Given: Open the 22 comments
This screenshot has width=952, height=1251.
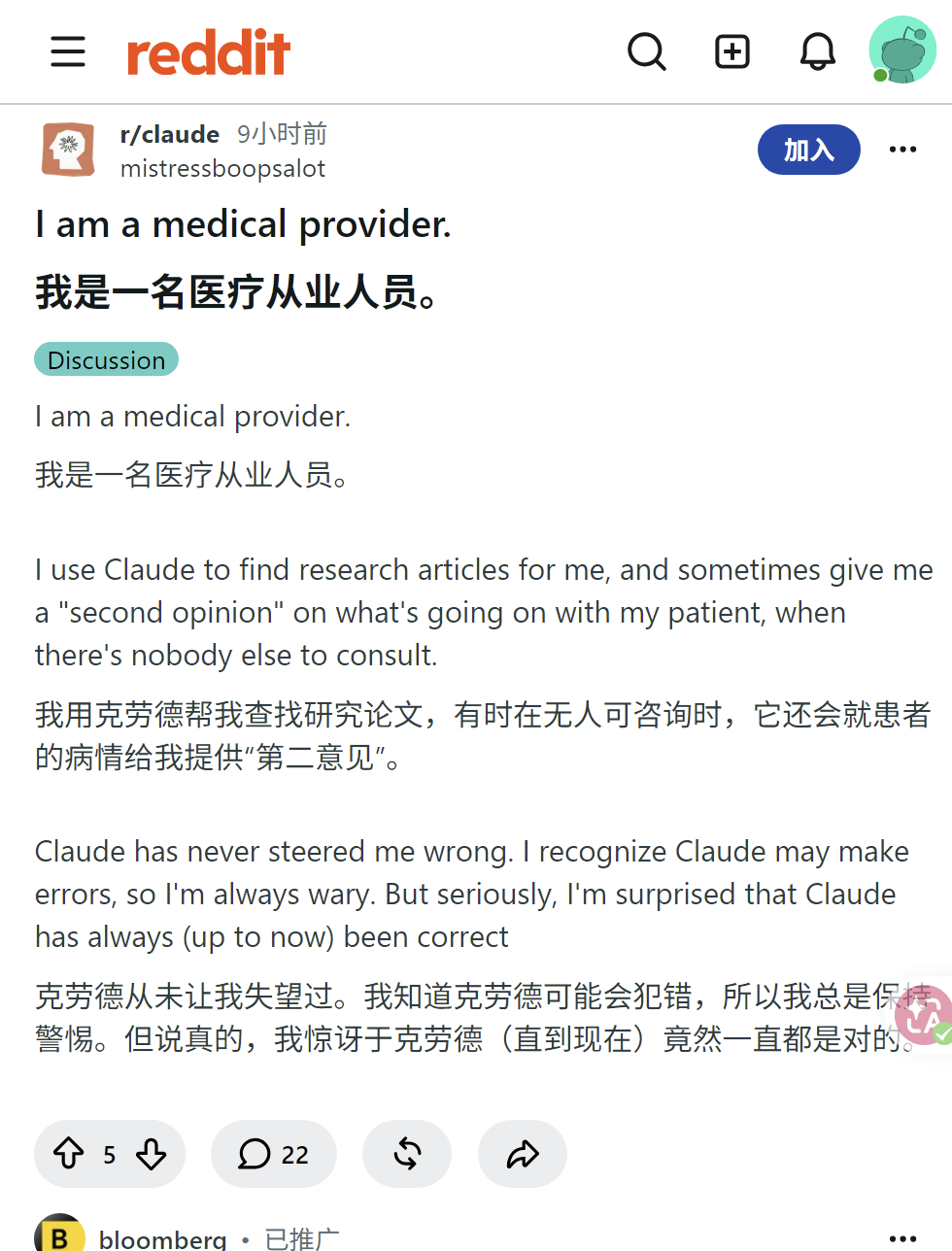Looking at the screenshot, I should 274,1154.
